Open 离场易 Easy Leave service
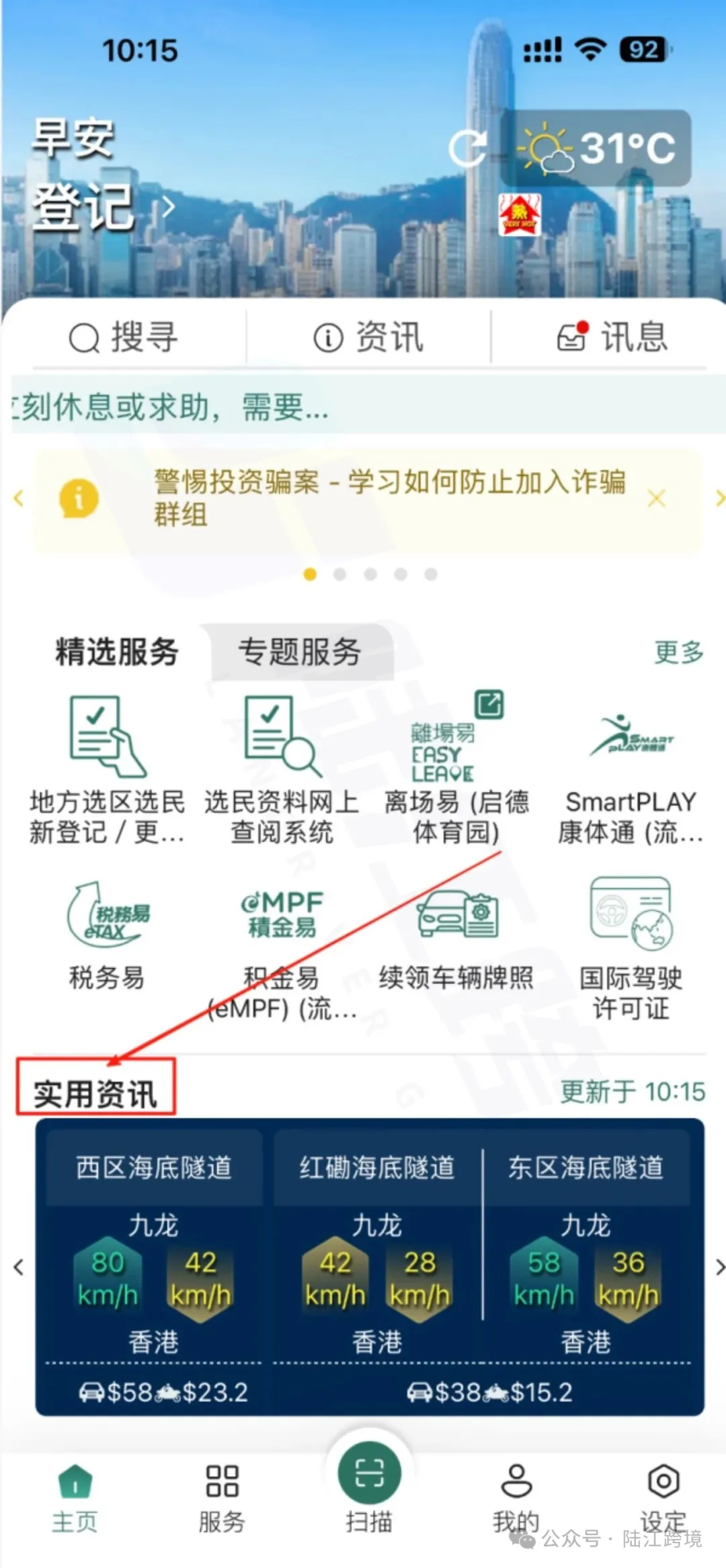 coord(456,769)
